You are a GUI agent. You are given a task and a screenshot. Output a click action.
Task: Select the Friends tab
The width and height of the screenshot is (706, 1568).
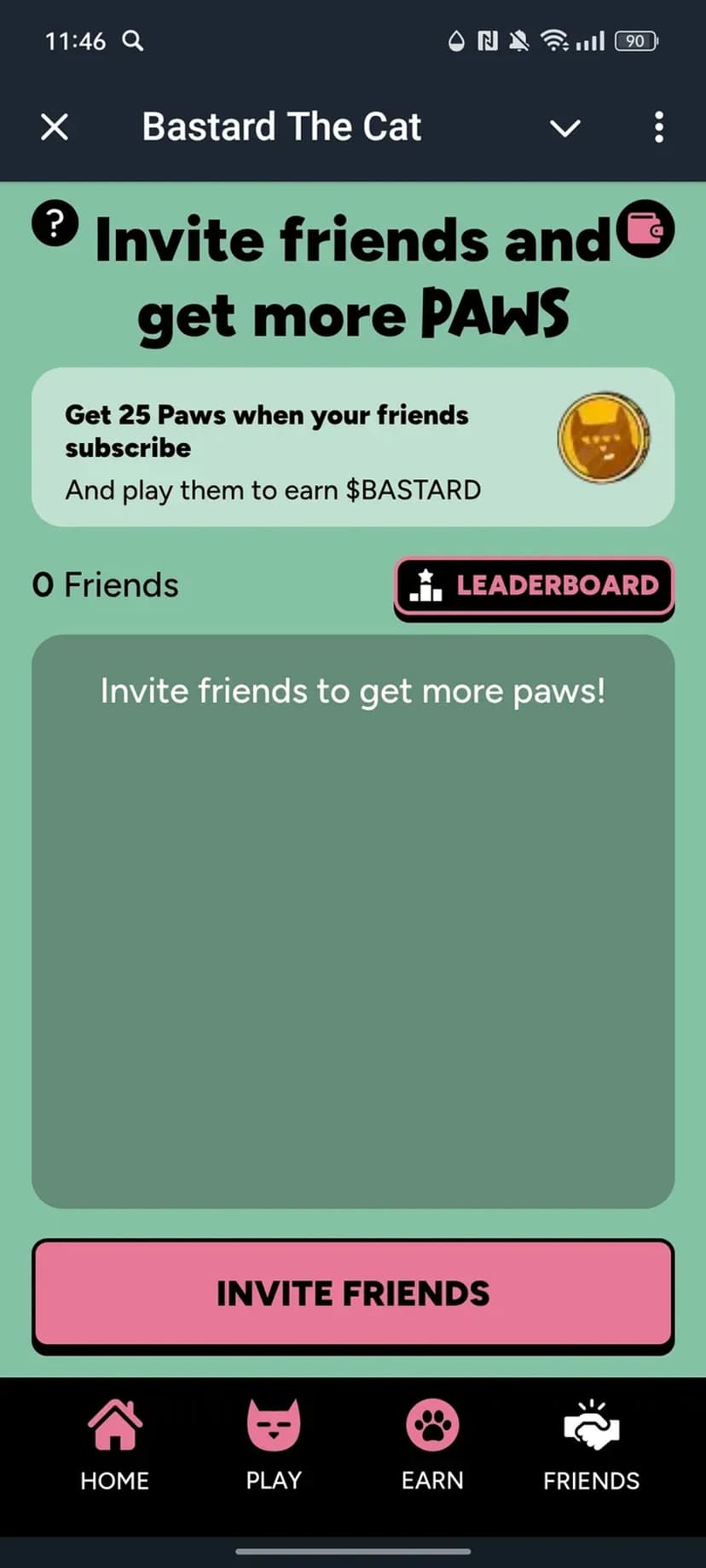[x=591, y=1445]
